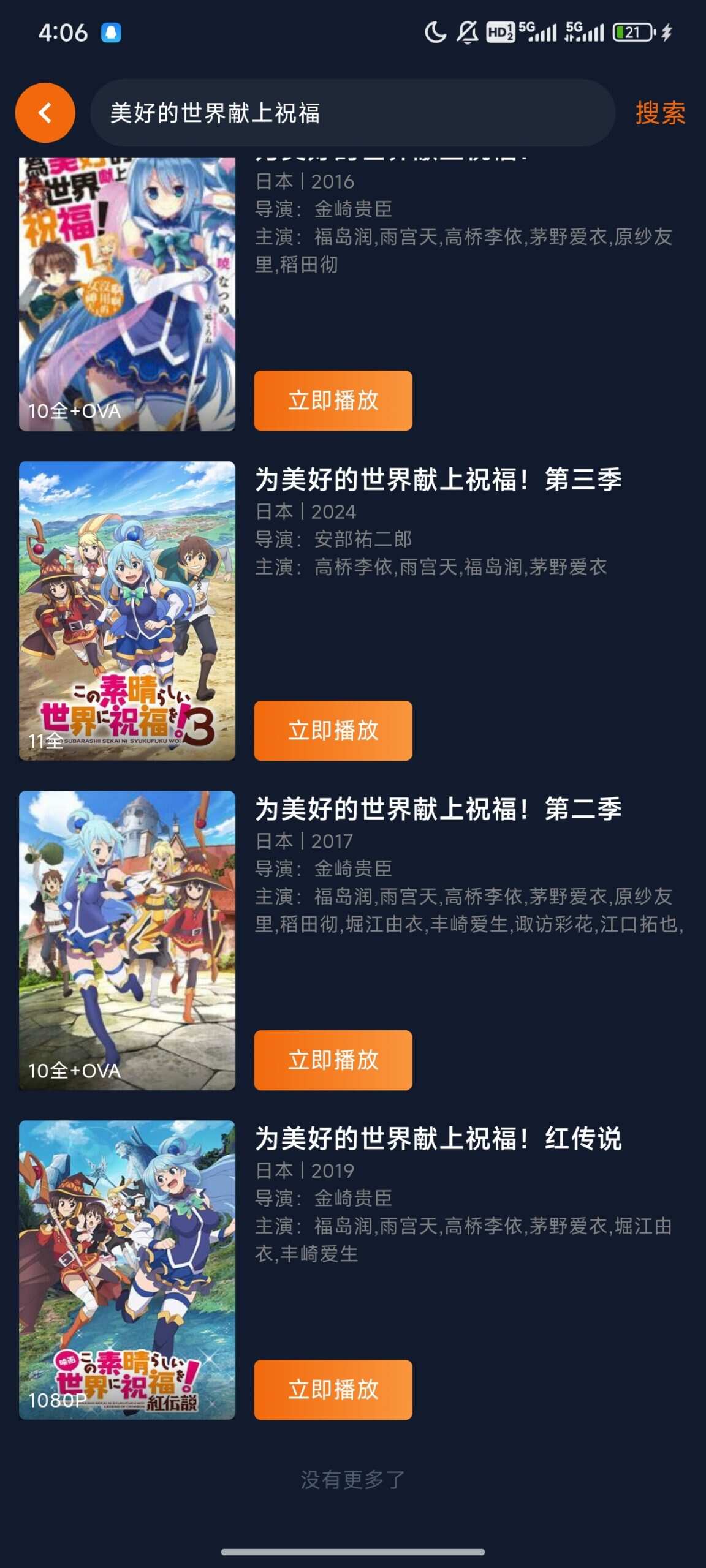Tap the orange back arrow
The height and width of the screenshot is (1568, 706).
pyautogui.click(x=44, y=113)
